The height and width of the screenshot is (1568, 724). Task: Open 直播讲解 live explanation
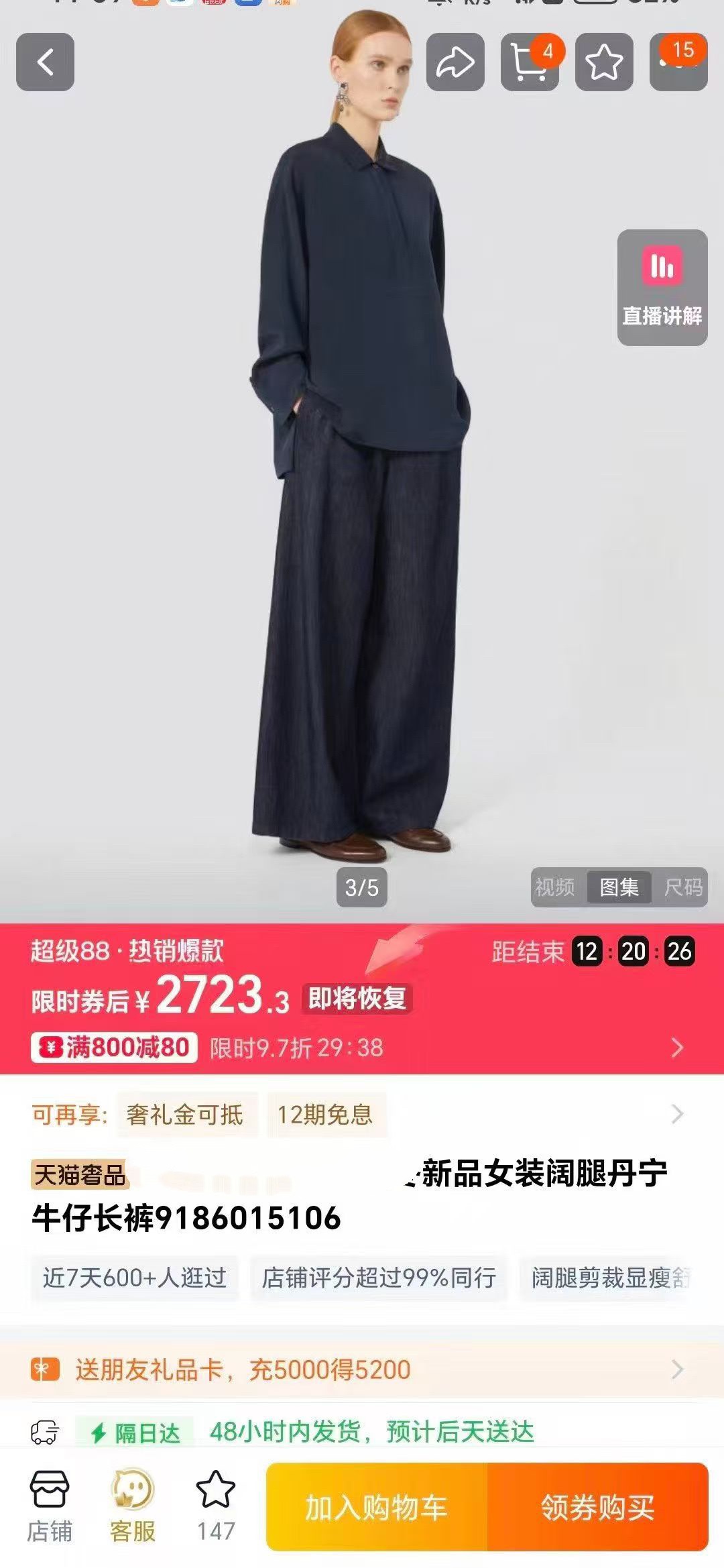point(662,288)
